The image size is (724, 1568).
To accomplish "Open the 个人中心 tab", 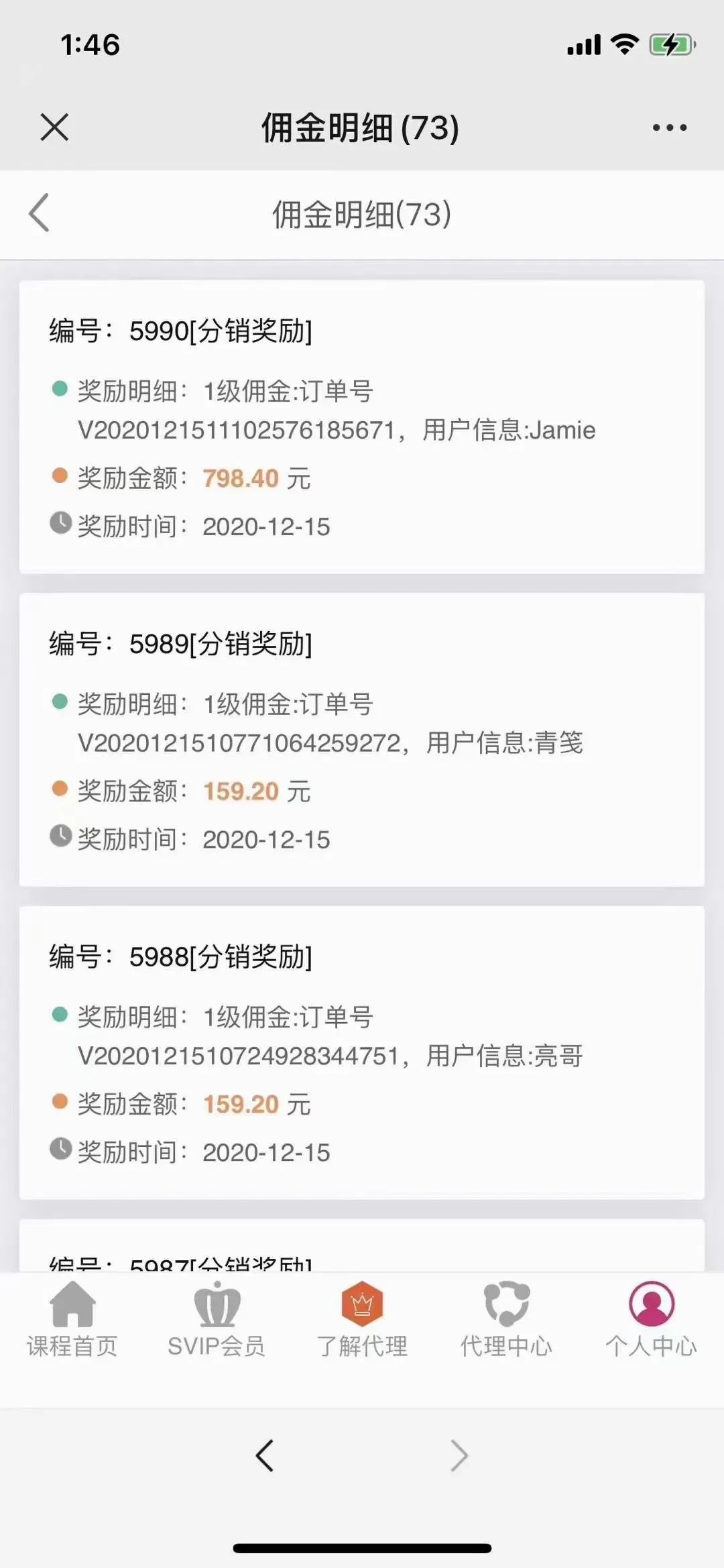I will coord(651,1319).
